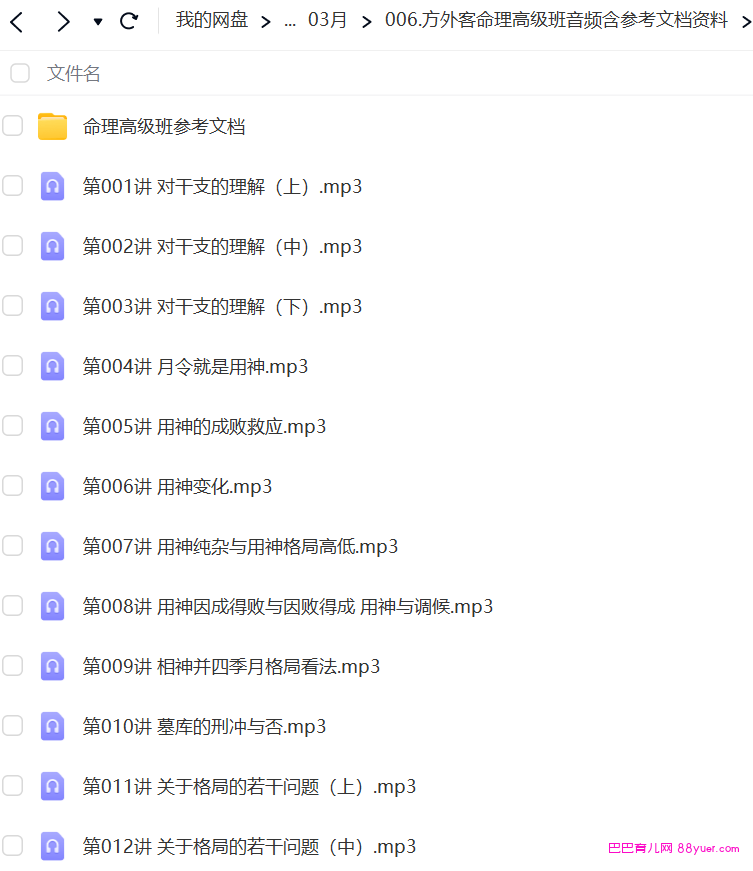Viewport: 753px width, 871px height.
Task: Check the box next to 第009讲 相神并四季月格局看法
Action: tap(12, 666)
